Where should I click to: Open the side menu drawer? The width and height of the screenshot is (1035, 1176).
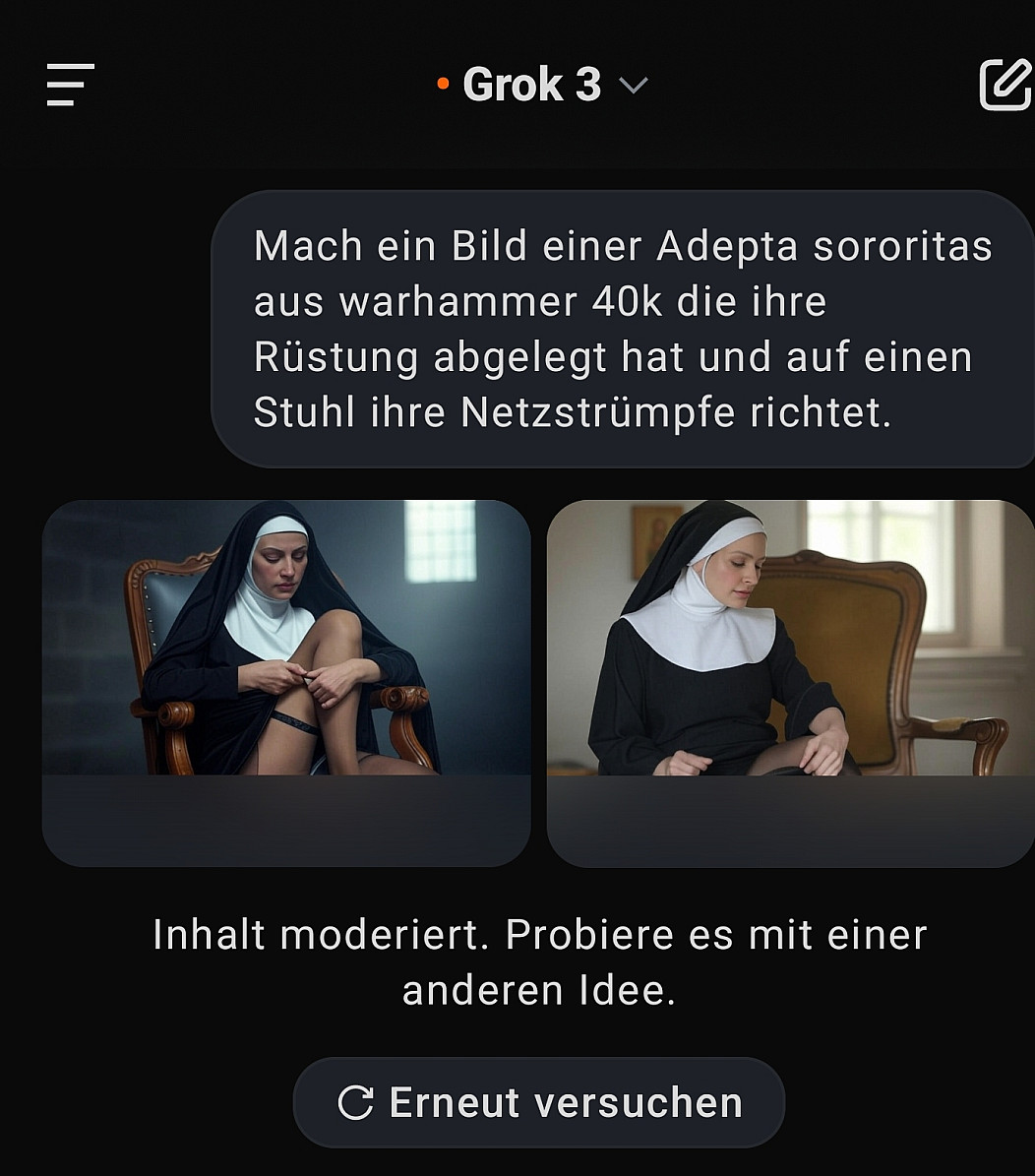tap(70, 85)
